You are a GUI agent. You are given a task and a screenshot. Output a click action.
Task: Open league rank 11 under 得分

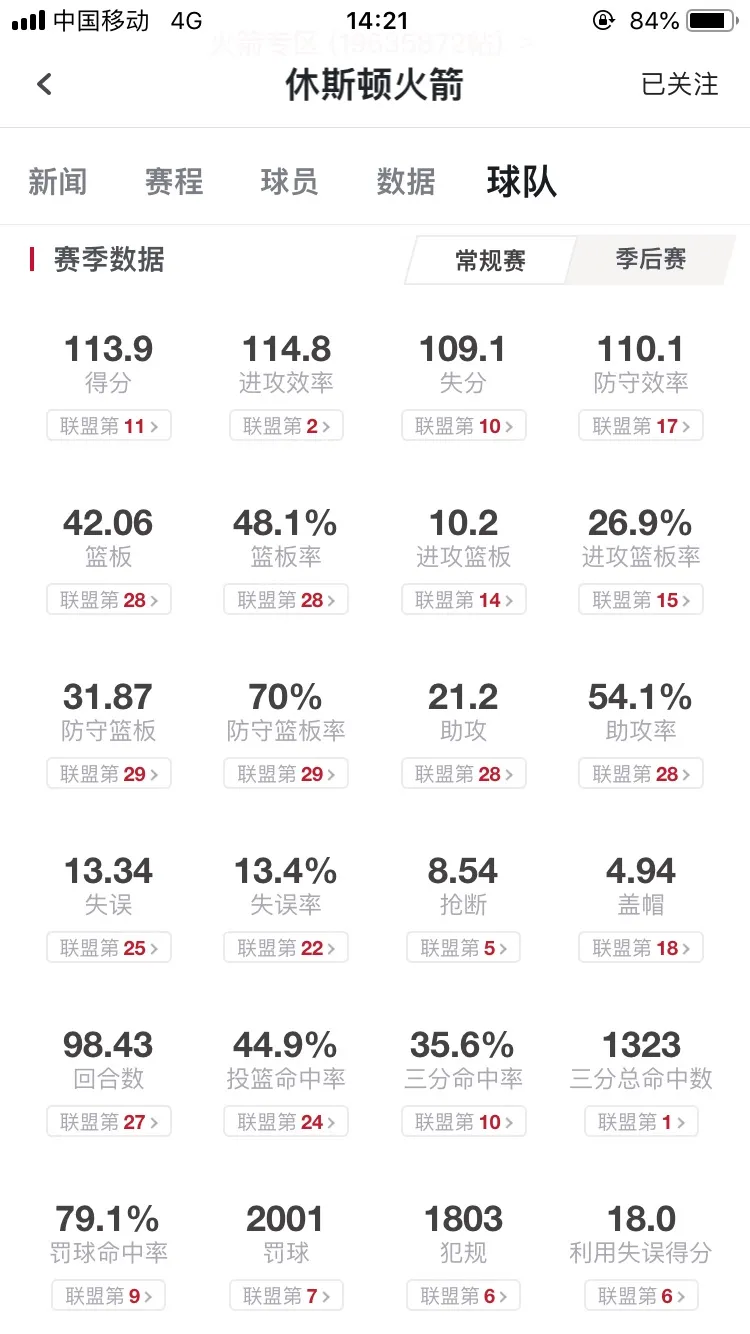click(108, 426)
